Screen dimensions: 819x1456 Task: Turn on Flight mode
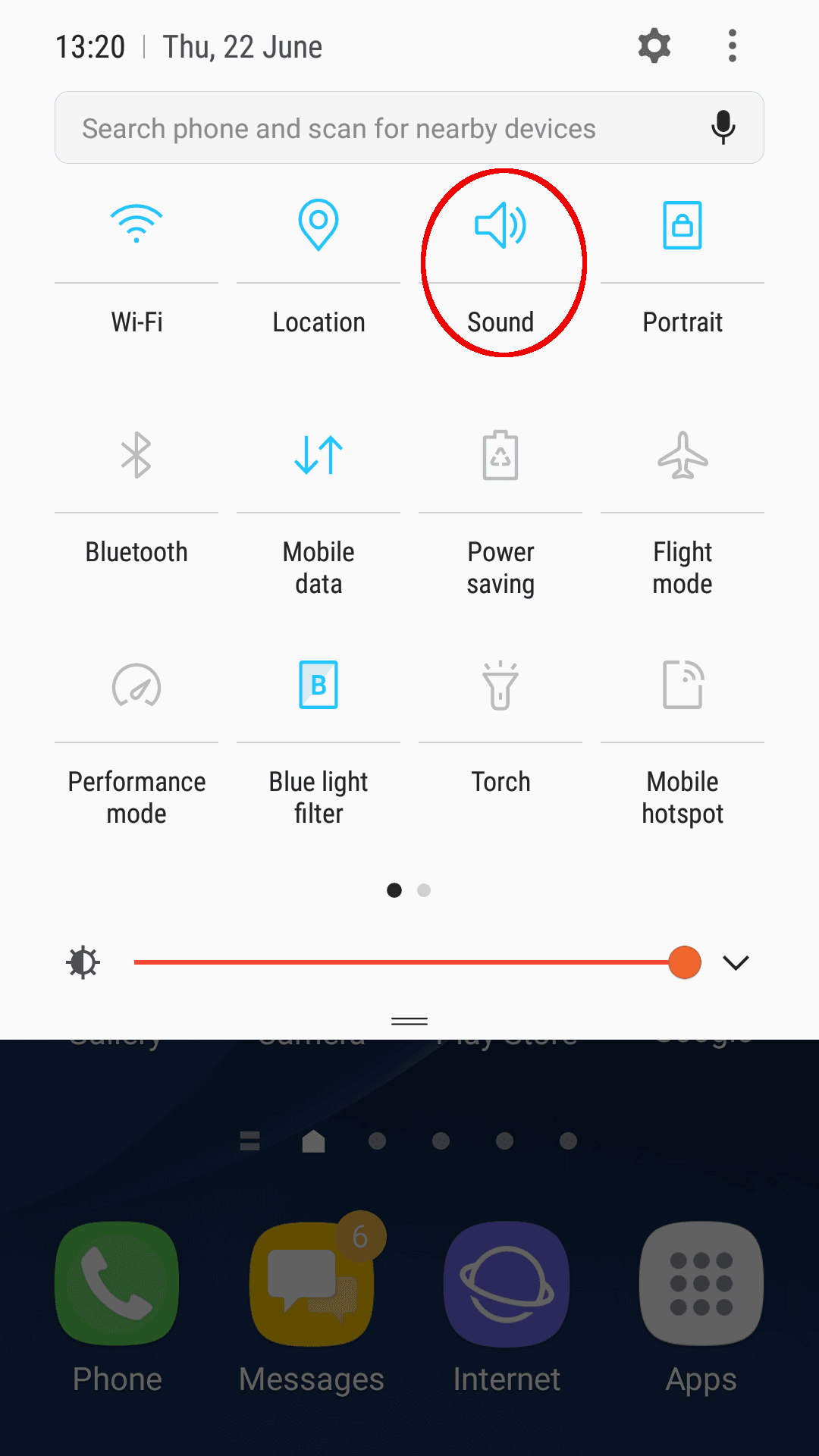682,456
